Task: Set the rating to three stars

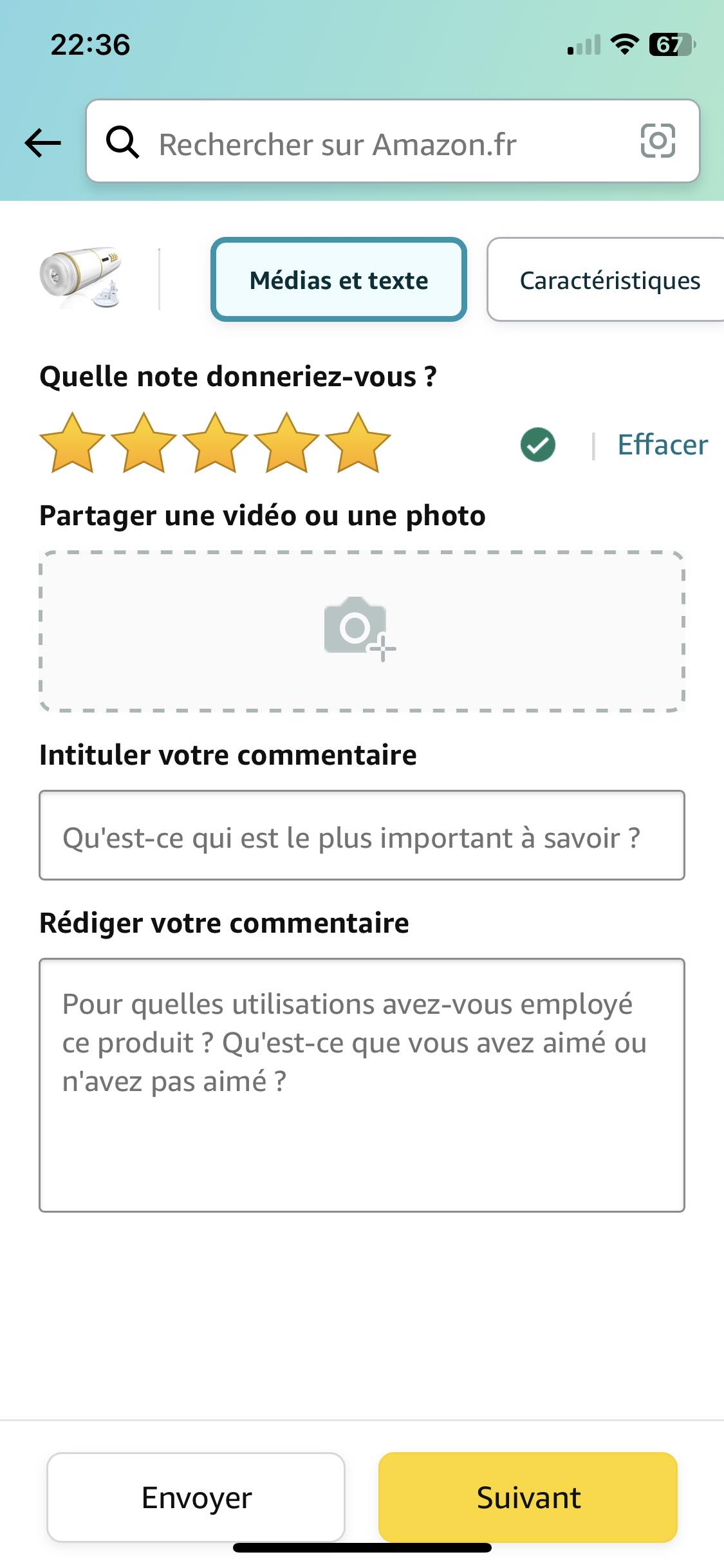Action: coord(215,443)
